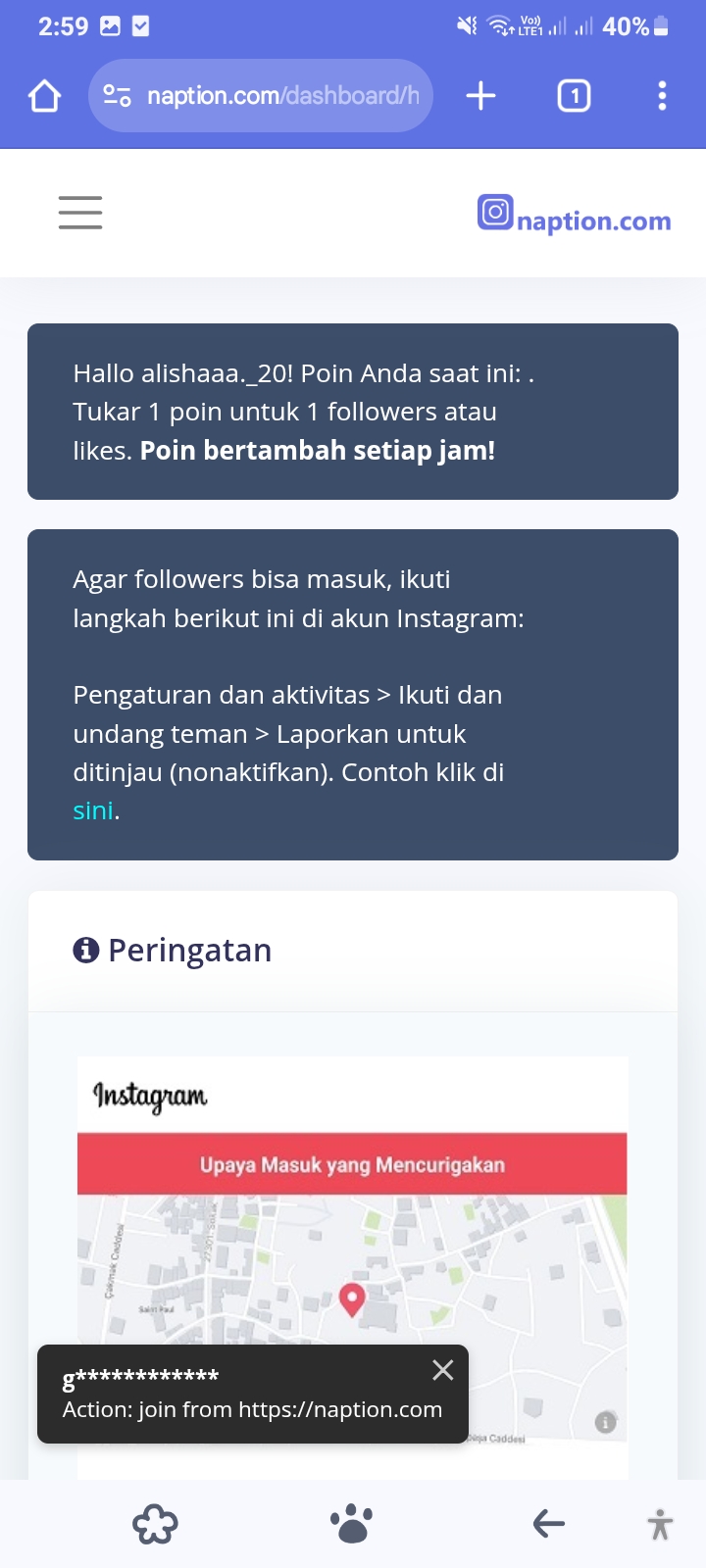Open the hamburger navigation menu

[80, 213]
